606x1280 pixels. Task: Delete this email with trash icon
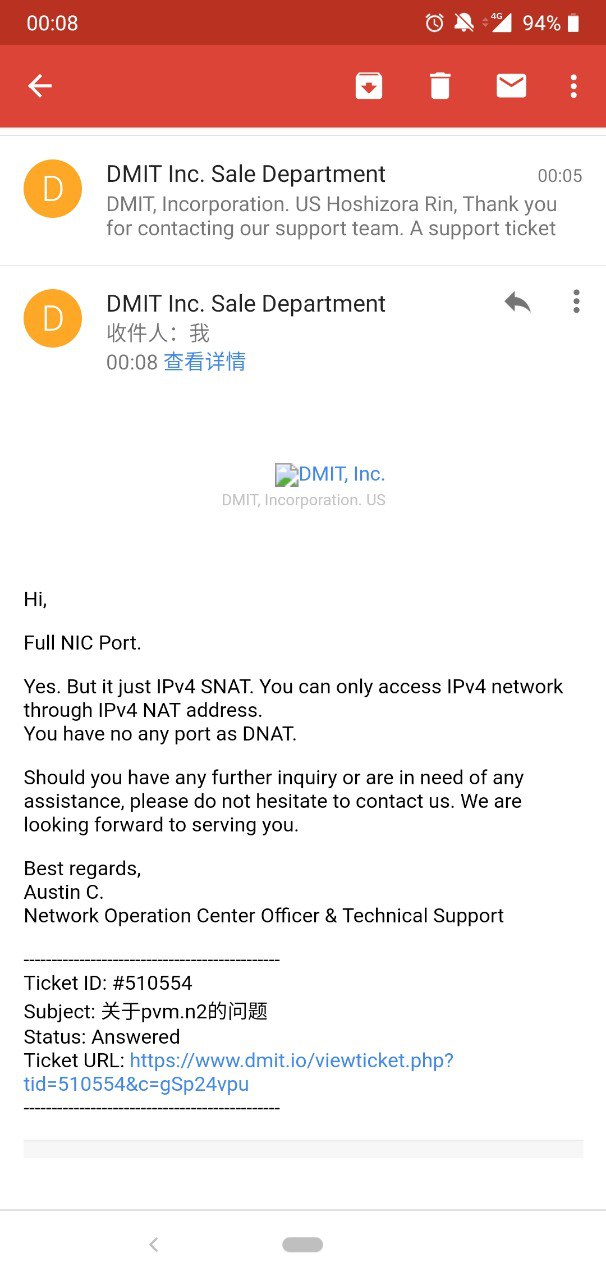pos(440,86)
